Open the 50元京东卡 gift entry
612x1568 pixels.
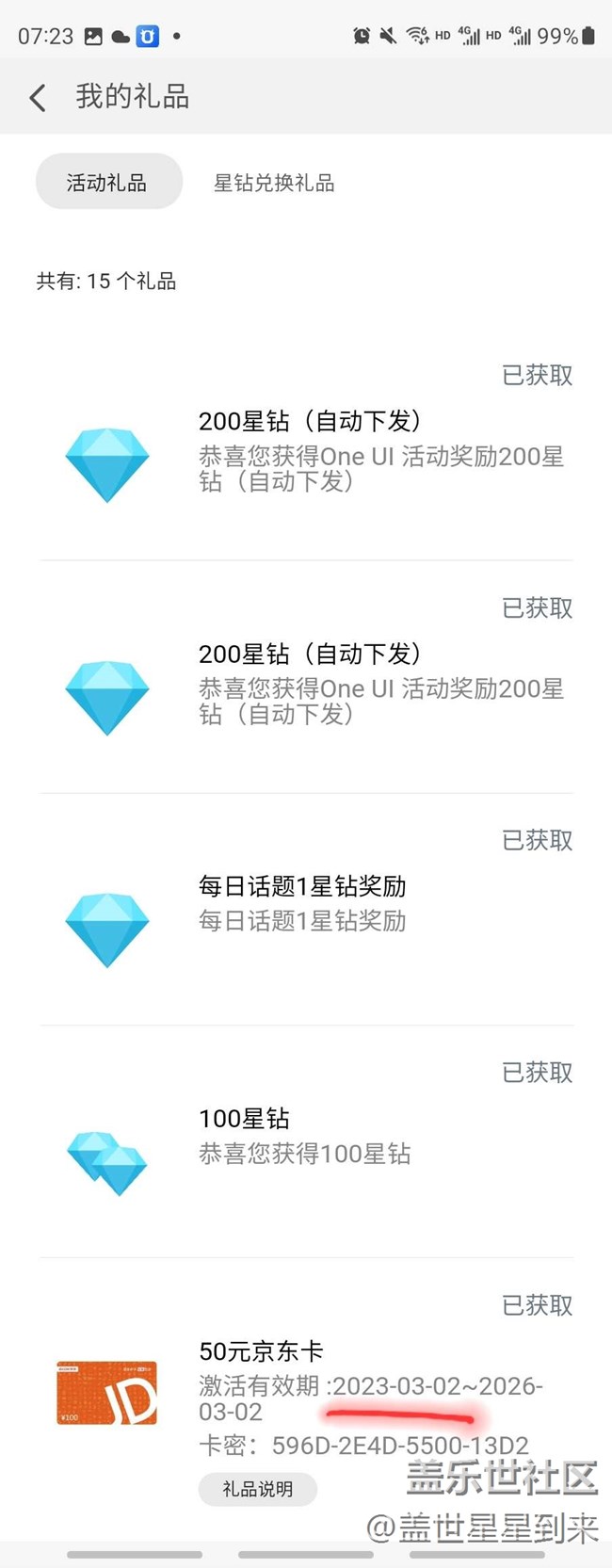pos(262,1352)
